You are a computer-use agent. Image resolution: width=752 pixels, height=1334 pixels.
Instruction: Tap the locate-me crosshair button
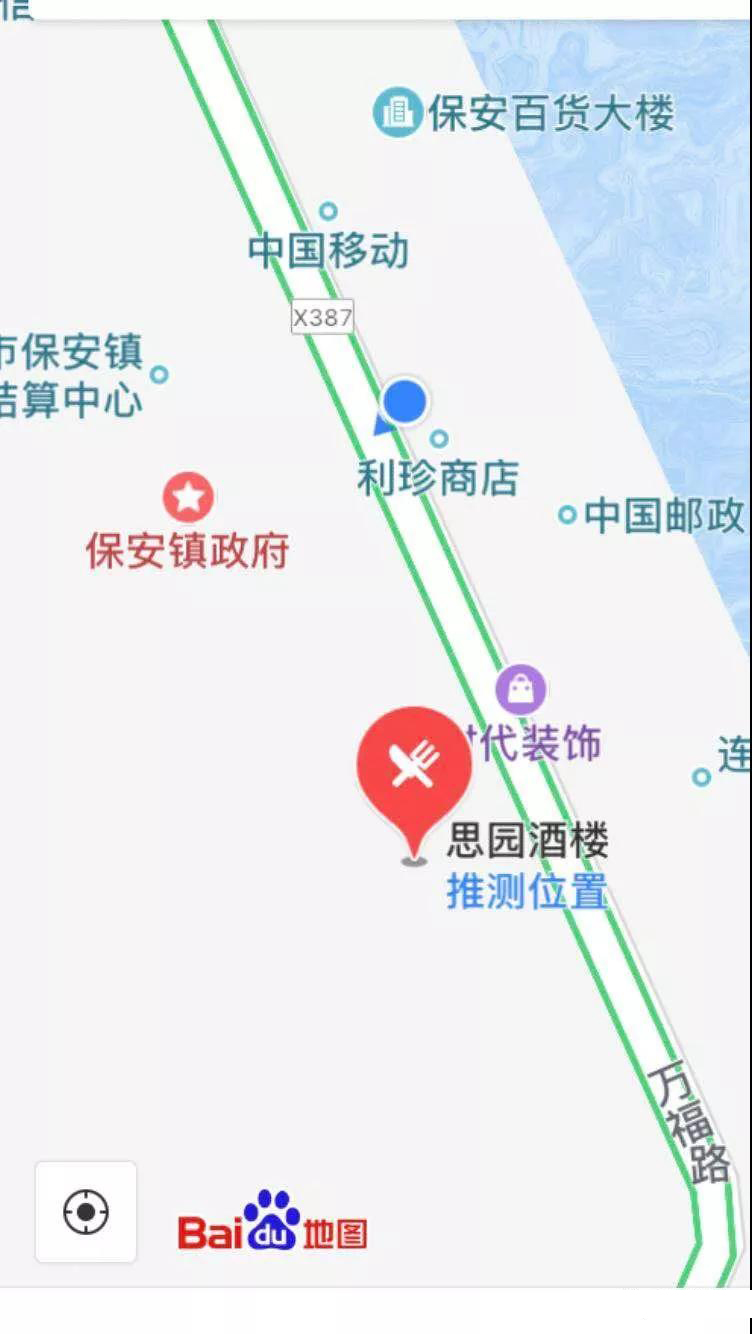coord(86,1212)
